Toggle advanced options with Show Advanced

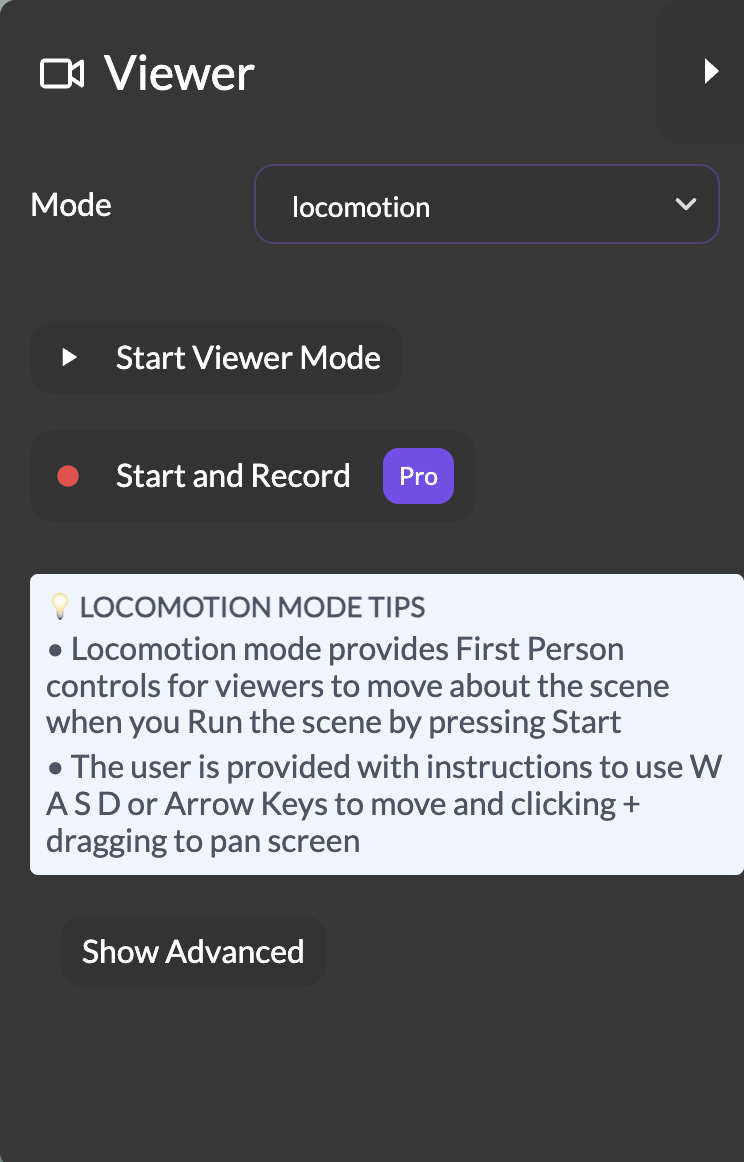pos(193,951)
